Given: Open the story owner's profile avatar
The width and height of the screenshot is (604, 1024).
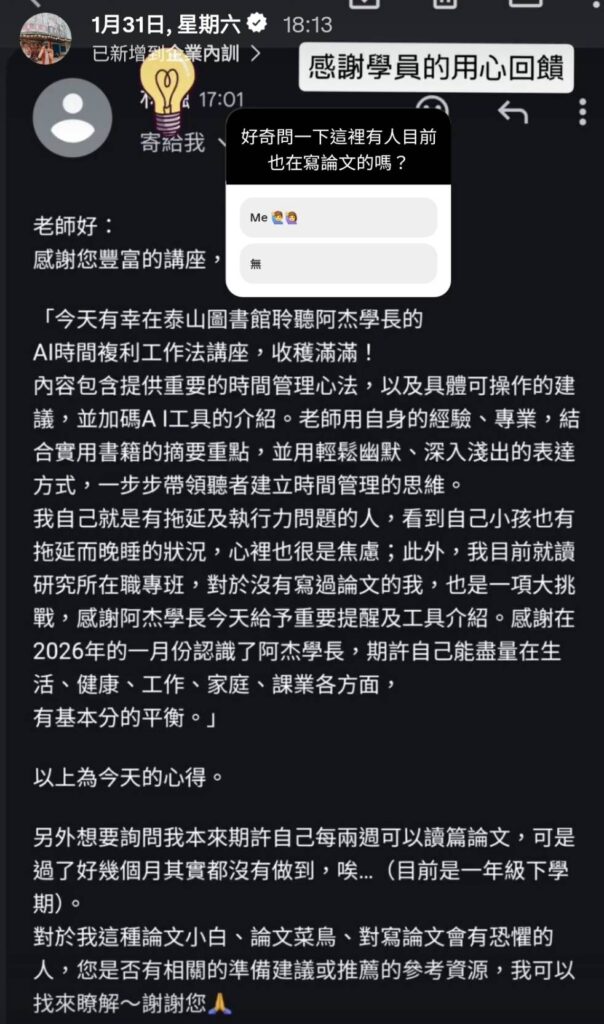Looking at the screenshot, I should (46, 38).
